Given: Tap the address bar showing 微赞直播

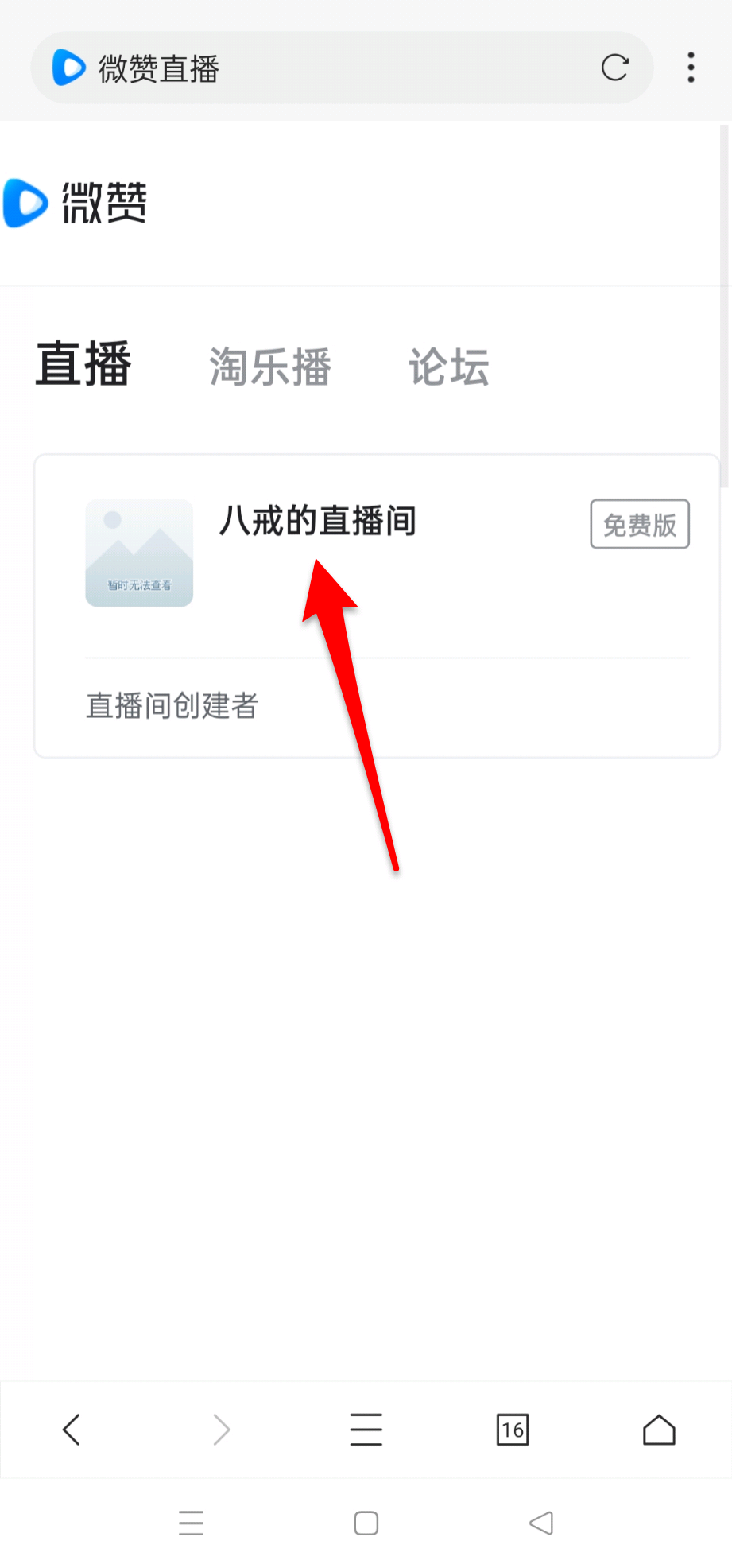Looking at the screenshot, I should point(318,68).
